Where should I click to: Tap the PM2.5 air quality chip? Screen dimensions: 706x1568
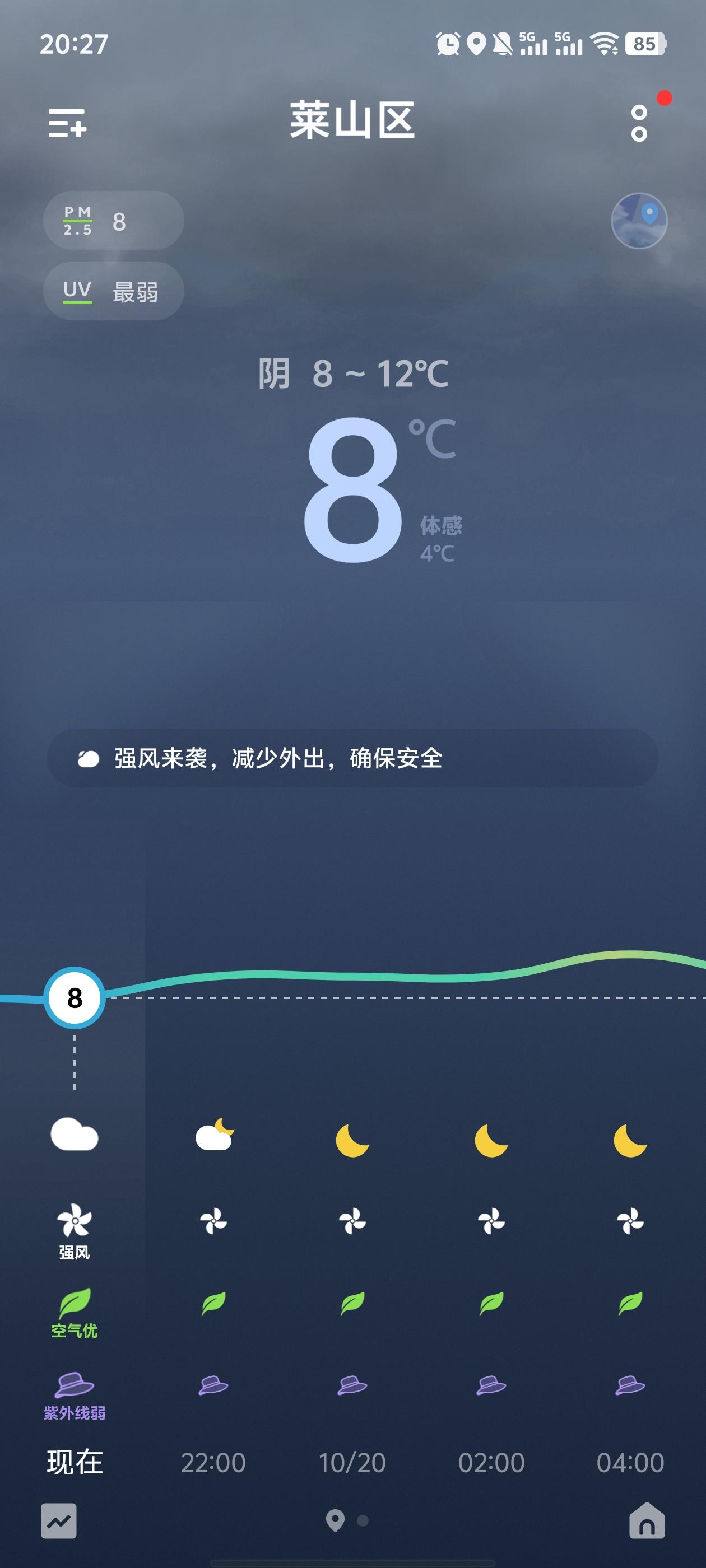click(113, 220)
